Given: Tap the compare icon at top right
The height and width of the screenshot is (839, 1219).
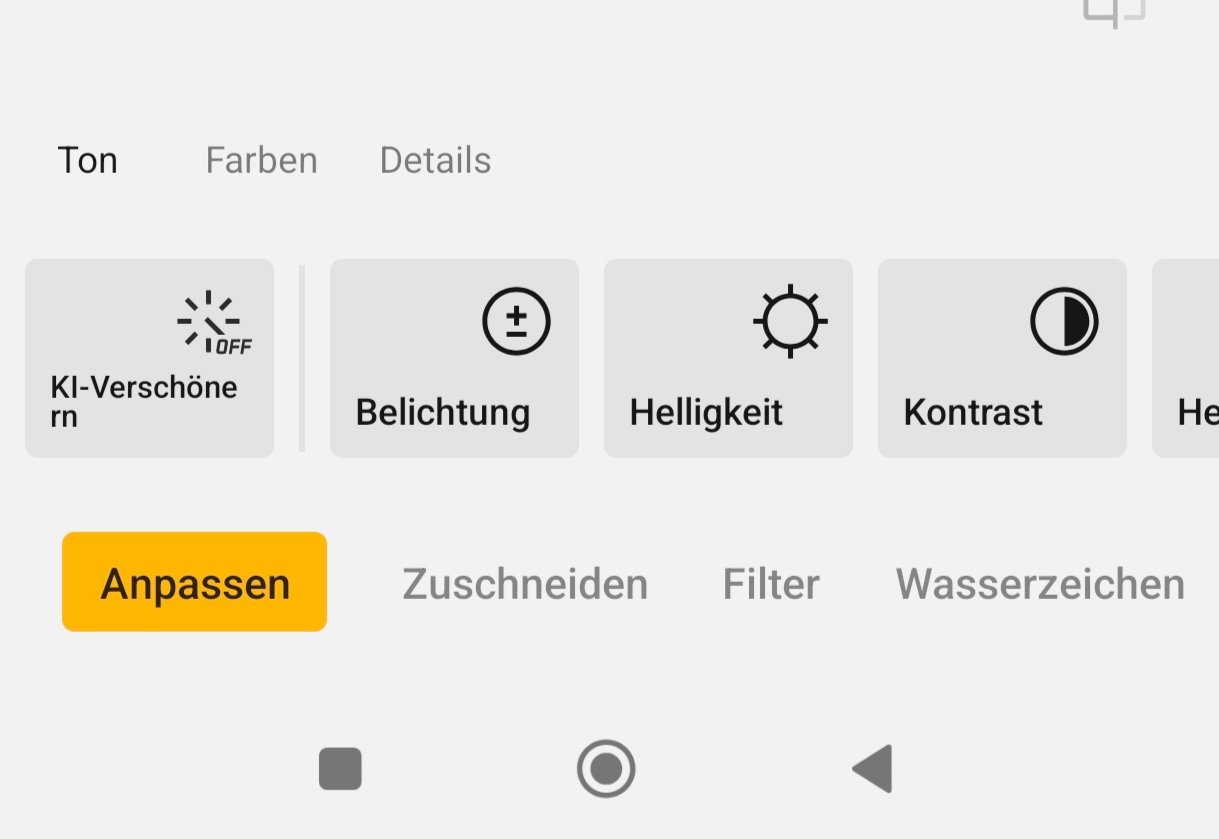Looking at the screenshot, I should tap(1114, 12).
